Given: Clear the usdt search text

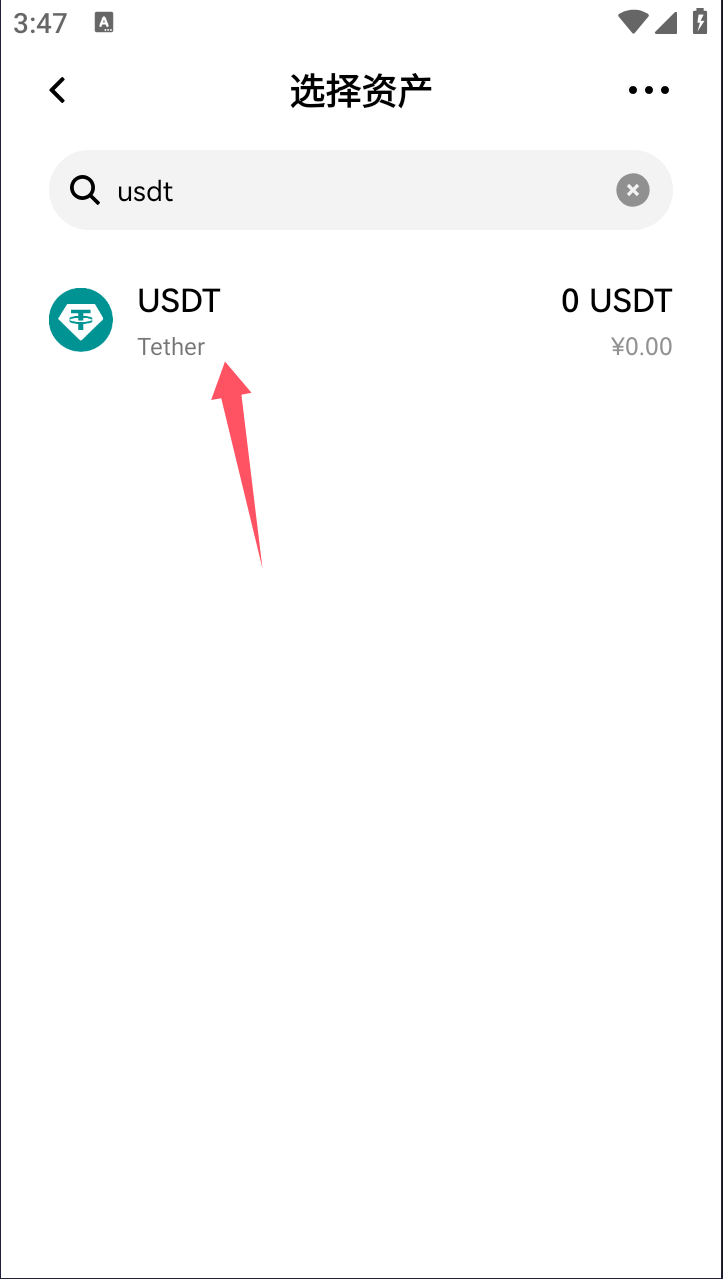Looking at the screenshot, I should click(x=632, y=190).
